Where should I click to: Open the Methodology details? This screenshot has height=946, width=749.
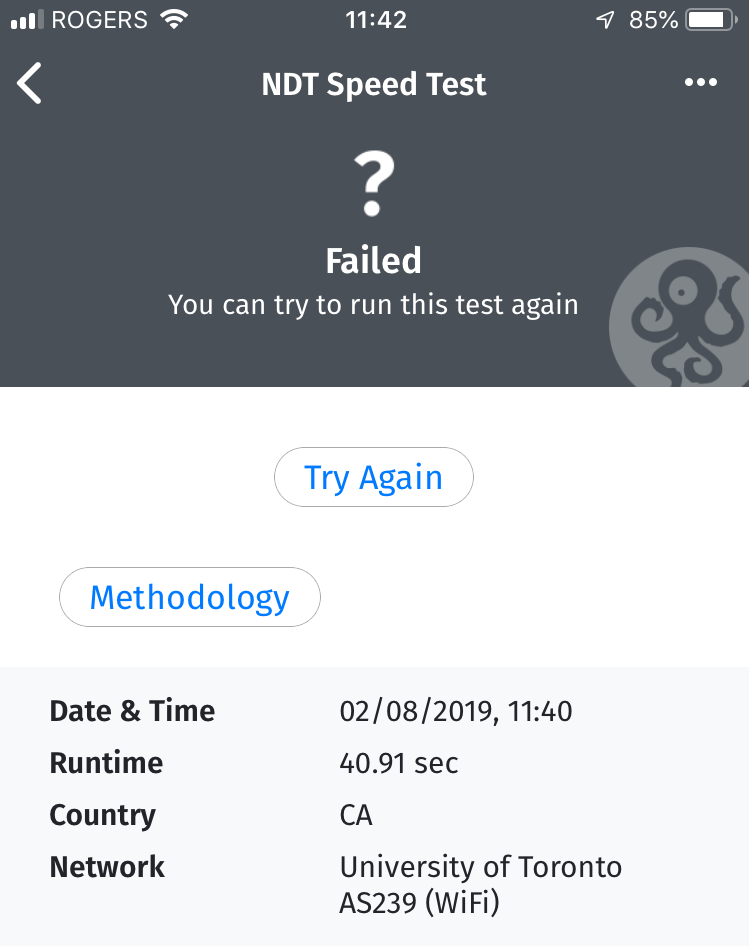(190, 598)
